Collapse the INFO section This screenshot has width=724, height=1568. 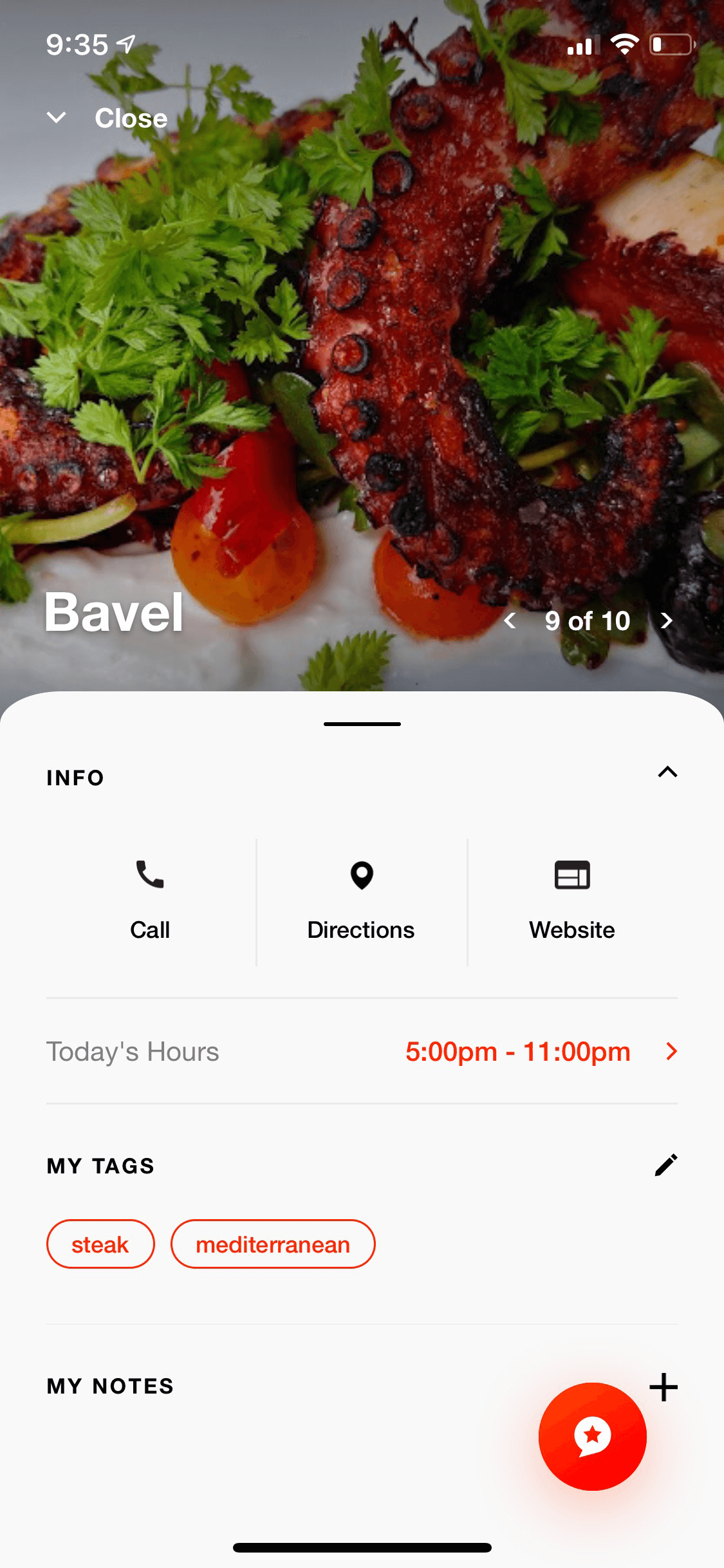pos(667,772)
